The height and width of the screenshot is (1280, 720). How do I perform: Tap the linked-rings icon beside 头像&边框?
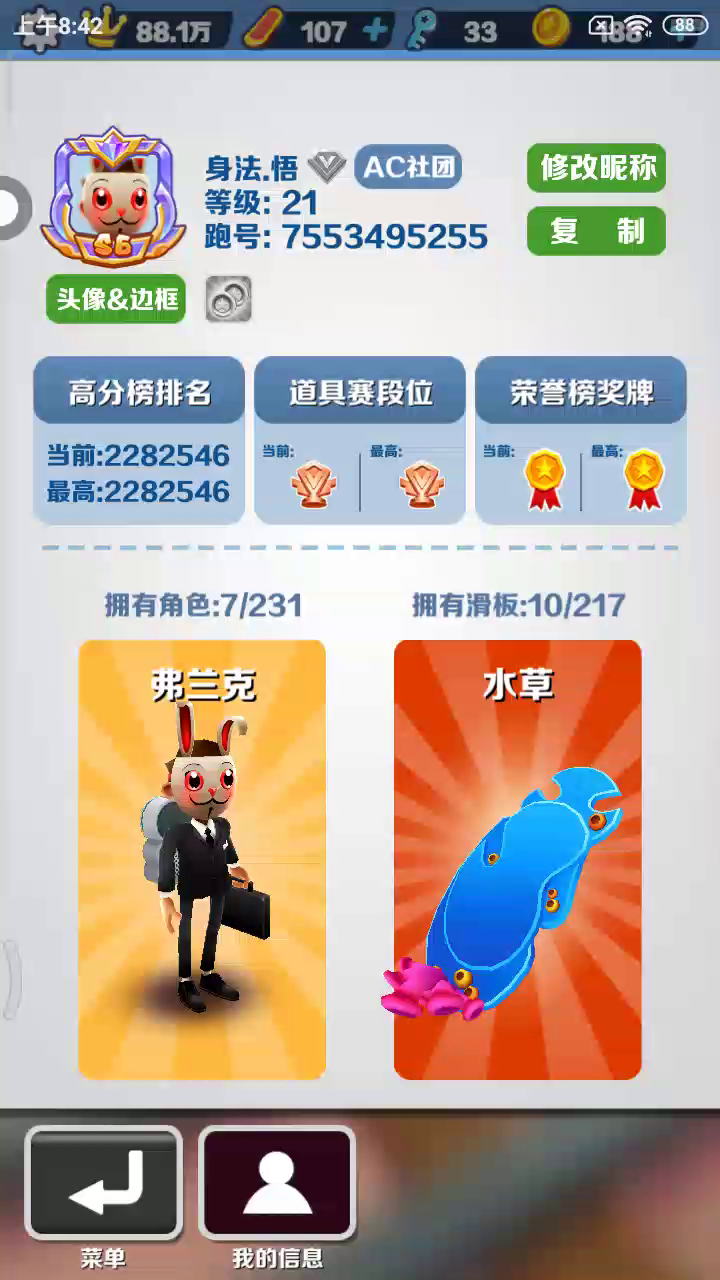click(x=229, y=299)
